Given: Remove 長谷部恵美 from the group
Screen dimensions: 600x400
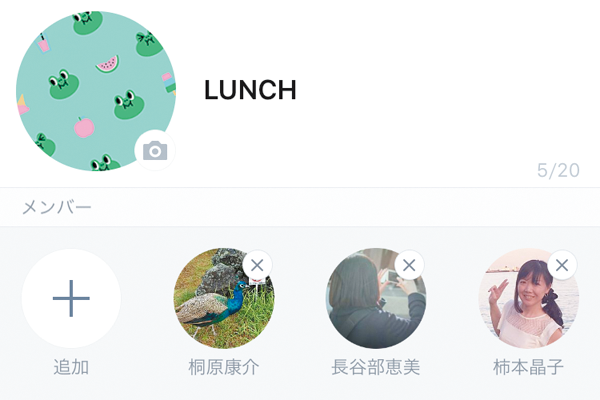Looking at the screenshot, I should [409, 265].
